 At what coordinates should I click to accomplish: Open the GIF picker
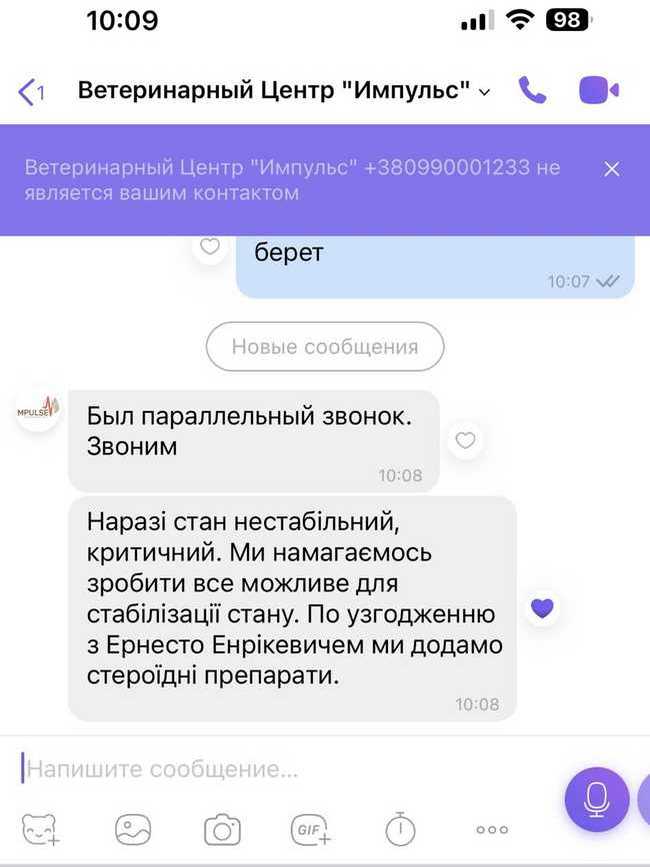311,829
